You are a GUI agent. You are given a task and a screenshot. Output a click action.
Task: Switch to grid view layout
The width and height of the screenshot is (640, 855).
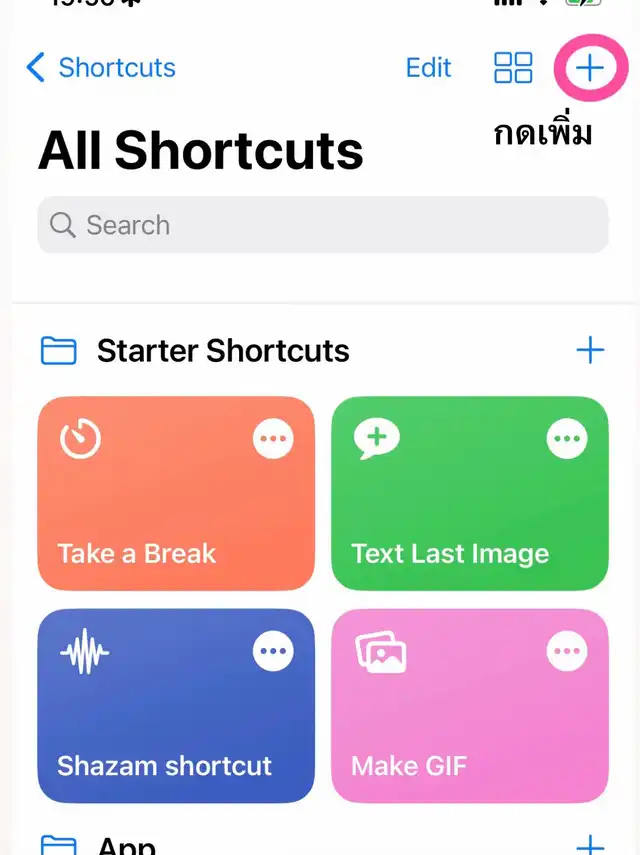click(x=514, y=68)
